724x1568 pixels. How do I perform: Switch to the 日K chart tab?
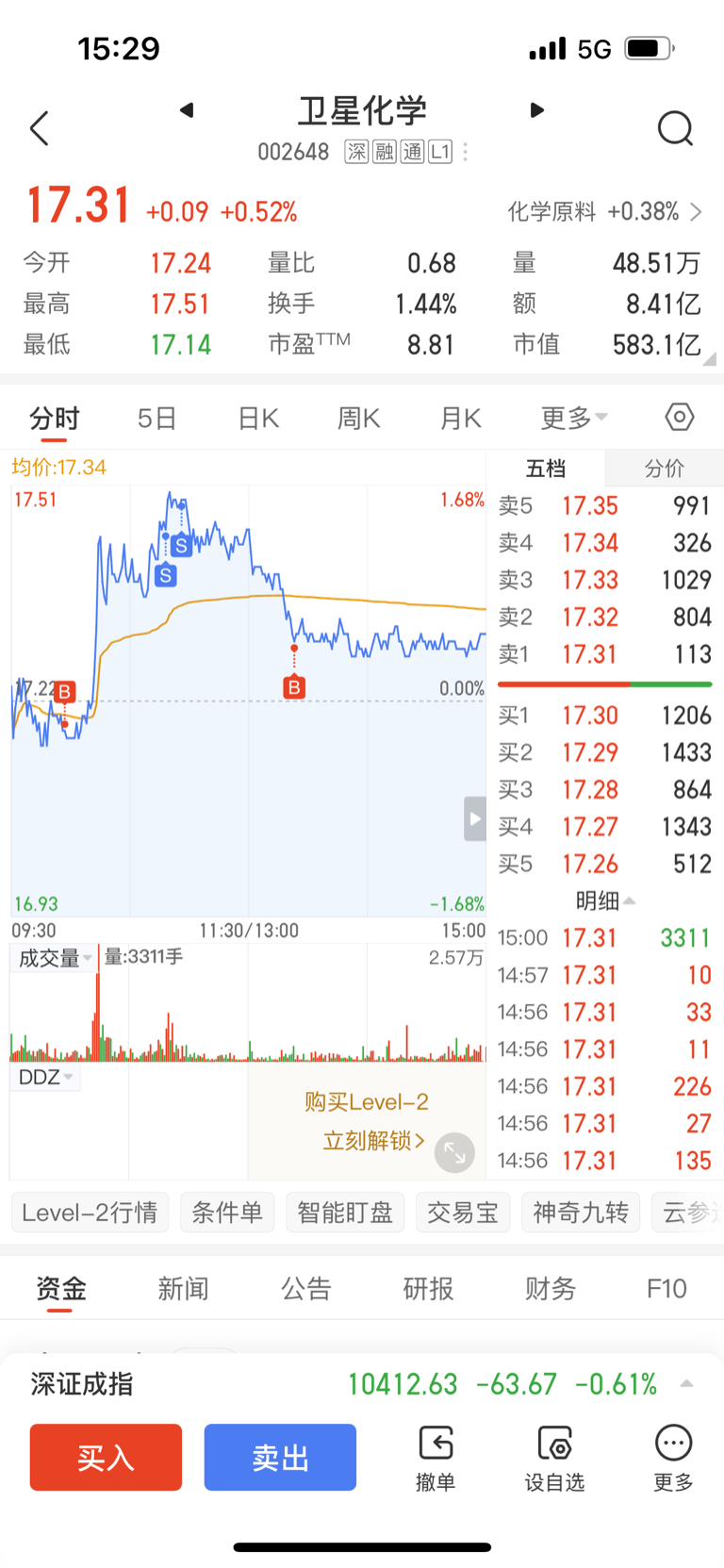coord(258,418)
